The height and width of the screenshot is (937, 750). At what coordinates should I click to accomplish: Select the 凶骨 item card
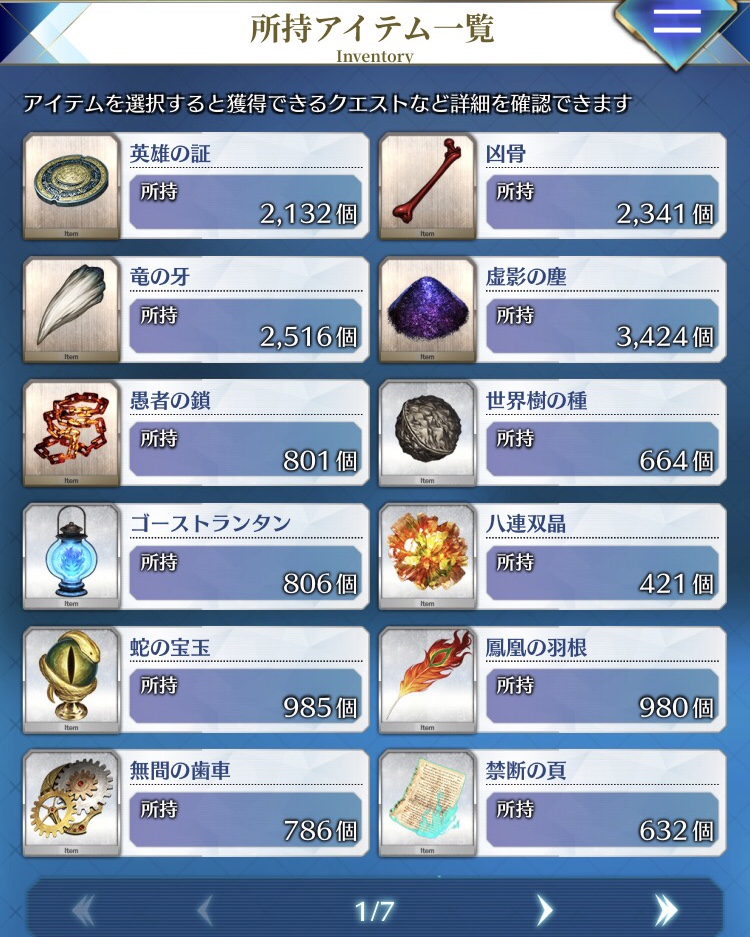coord(551,185)
